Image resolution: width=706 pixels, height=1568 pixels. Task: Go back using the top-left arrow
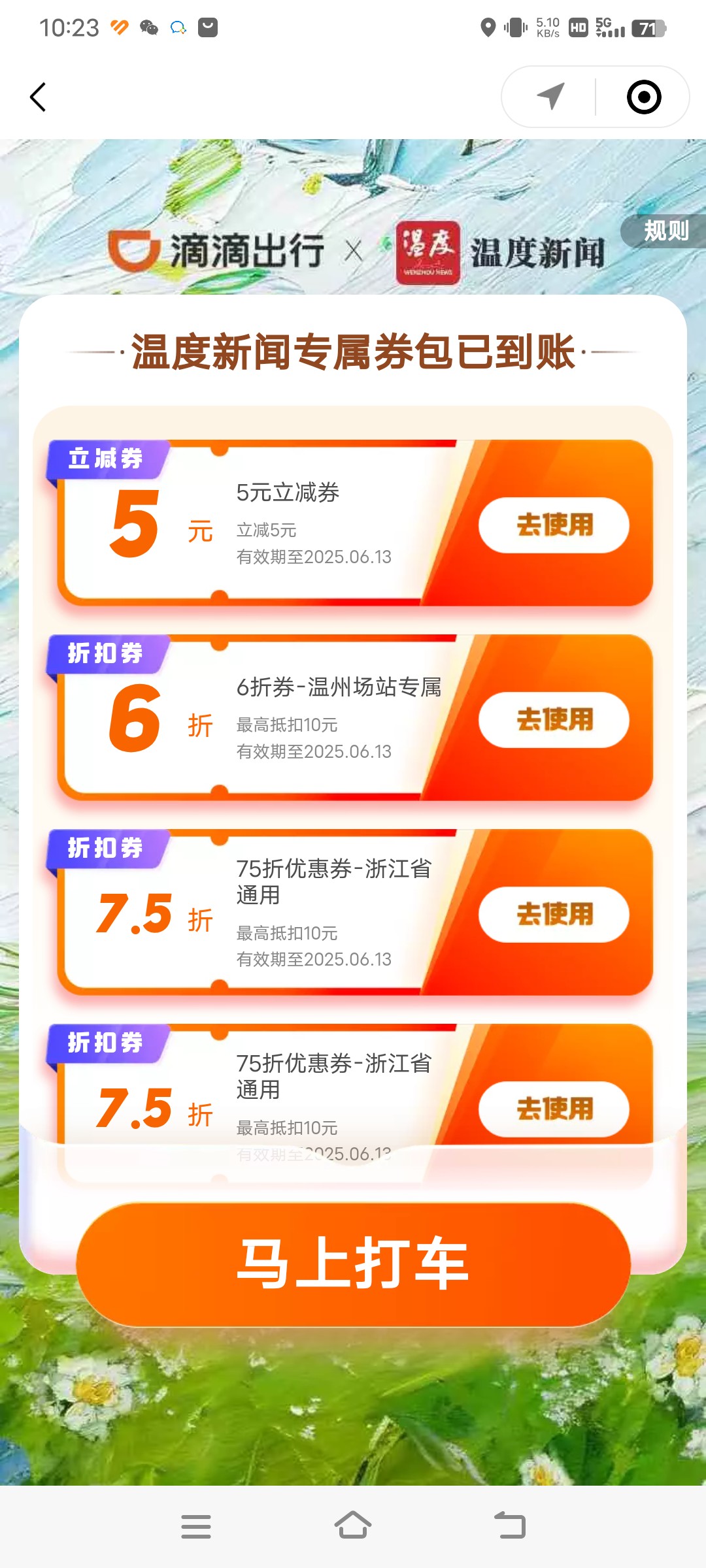pyautogui.click(x=38, y=97)
